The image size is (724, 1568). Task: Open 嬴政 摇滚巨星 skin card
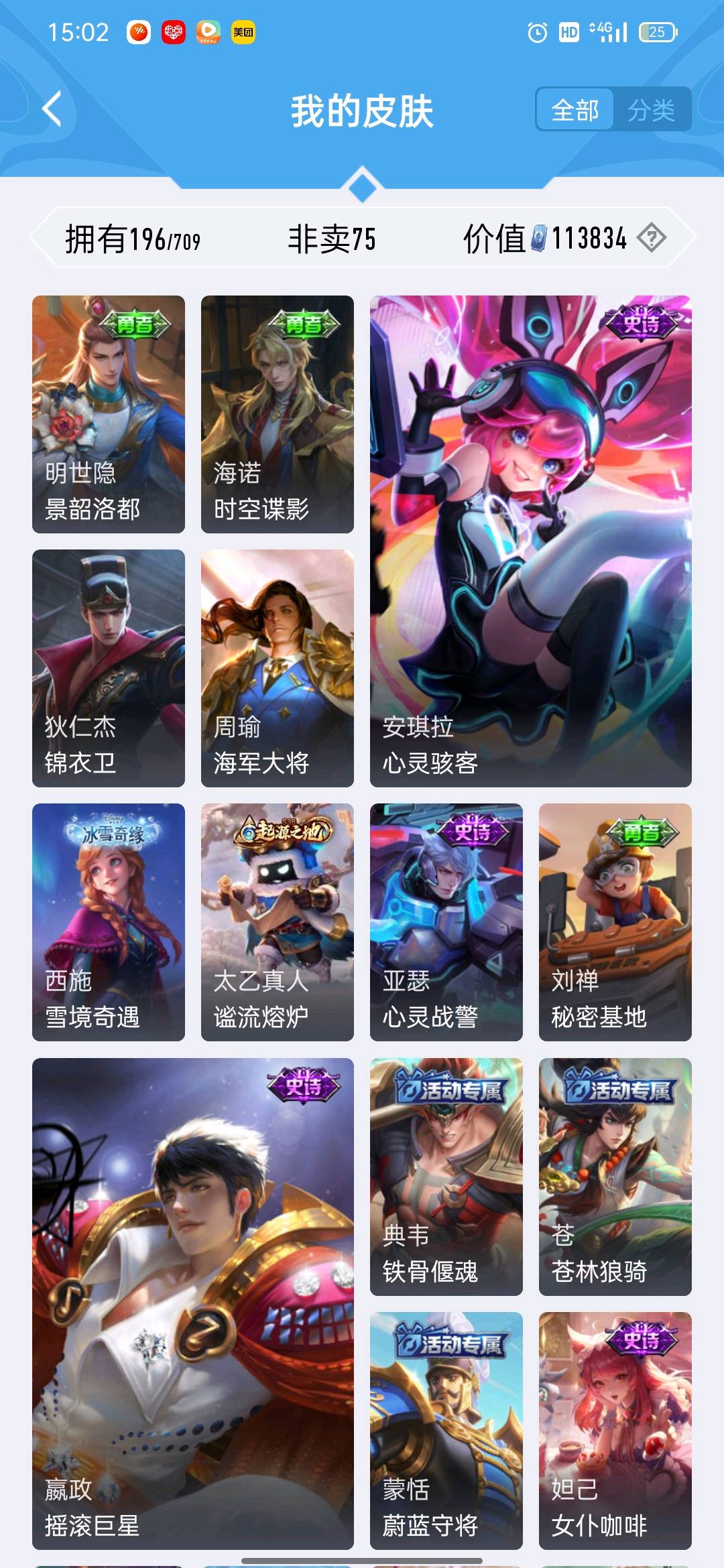(x=193, y=1303)
